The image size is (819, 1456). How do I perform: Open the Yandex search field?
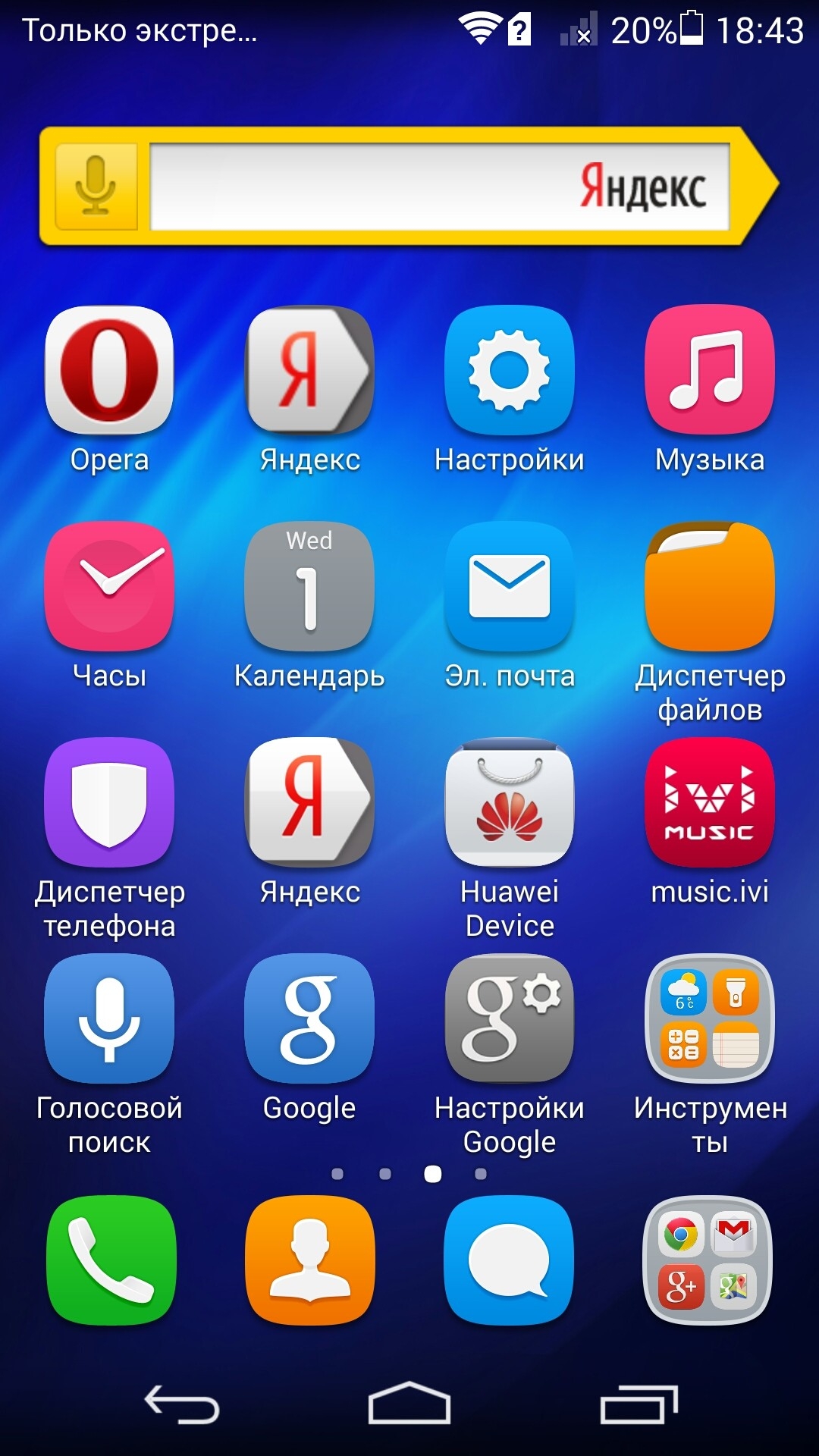(440, 187)
